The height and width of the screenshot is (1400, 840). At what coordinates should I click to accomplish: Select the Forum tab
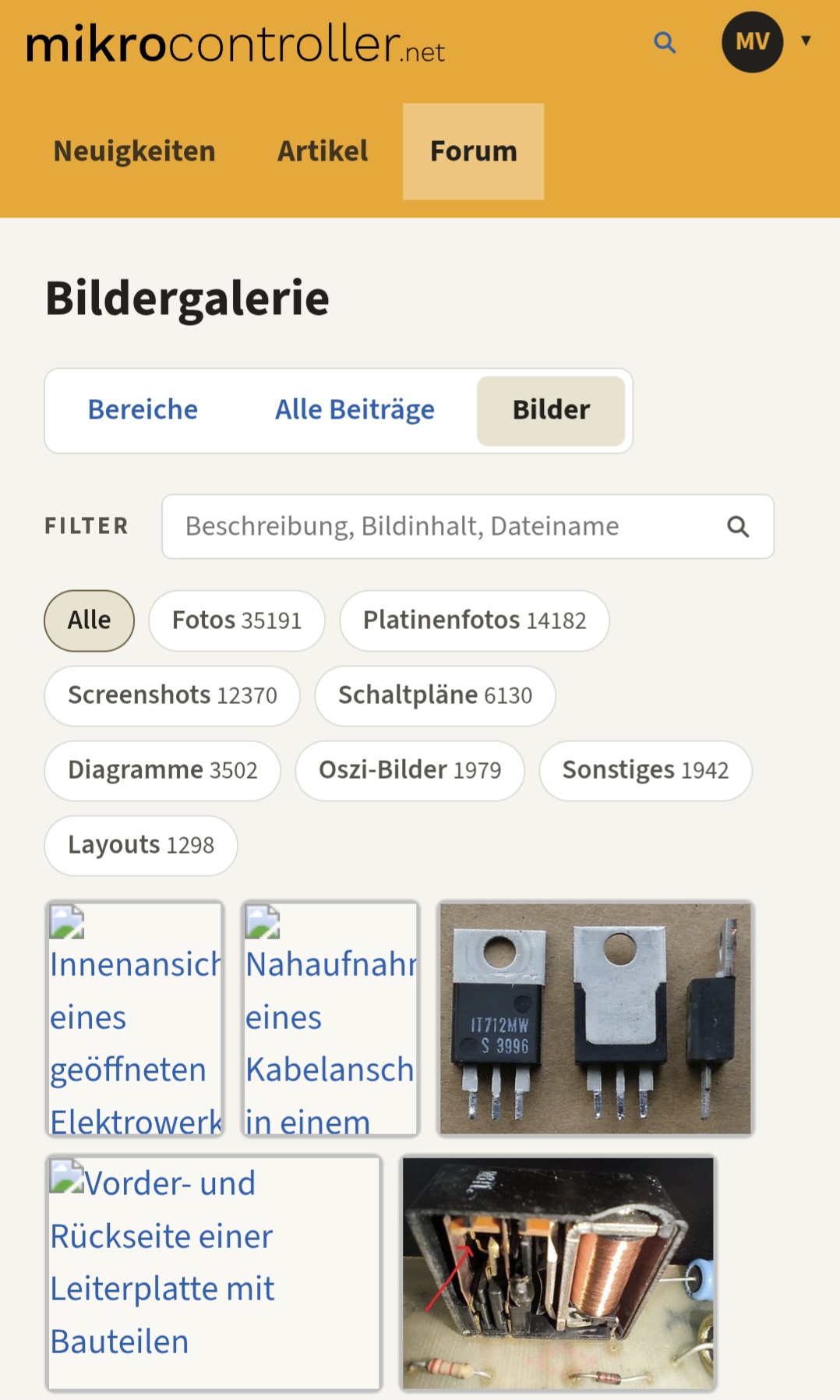tap(473, 151)
